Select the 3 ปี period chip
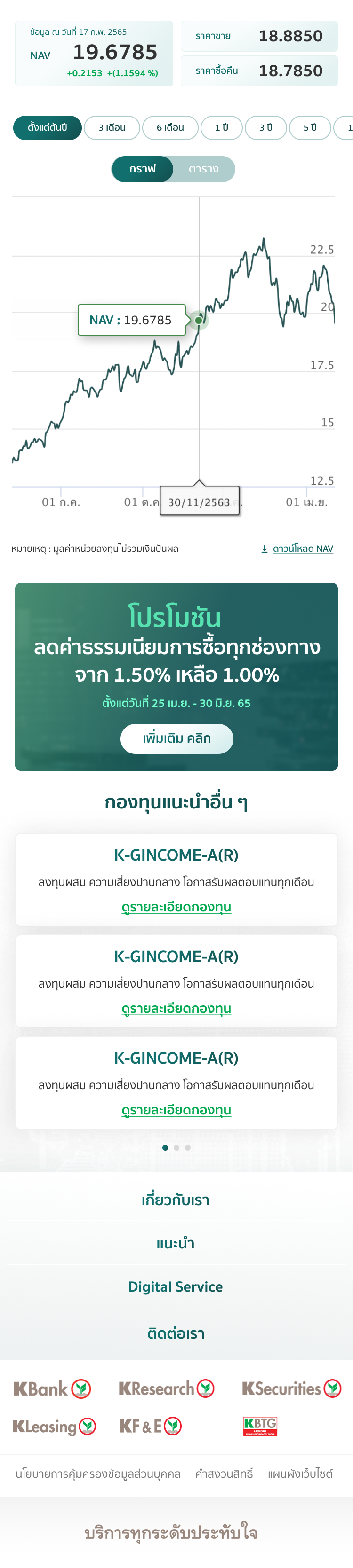Screen dimensions: 353x1568 click(266, 128)
